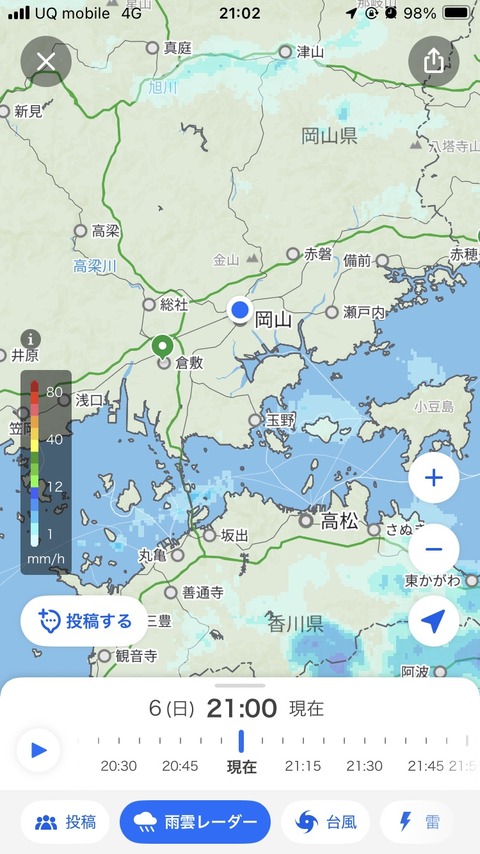Tap the info icon near 井原
480x854 pixels.
31,339
